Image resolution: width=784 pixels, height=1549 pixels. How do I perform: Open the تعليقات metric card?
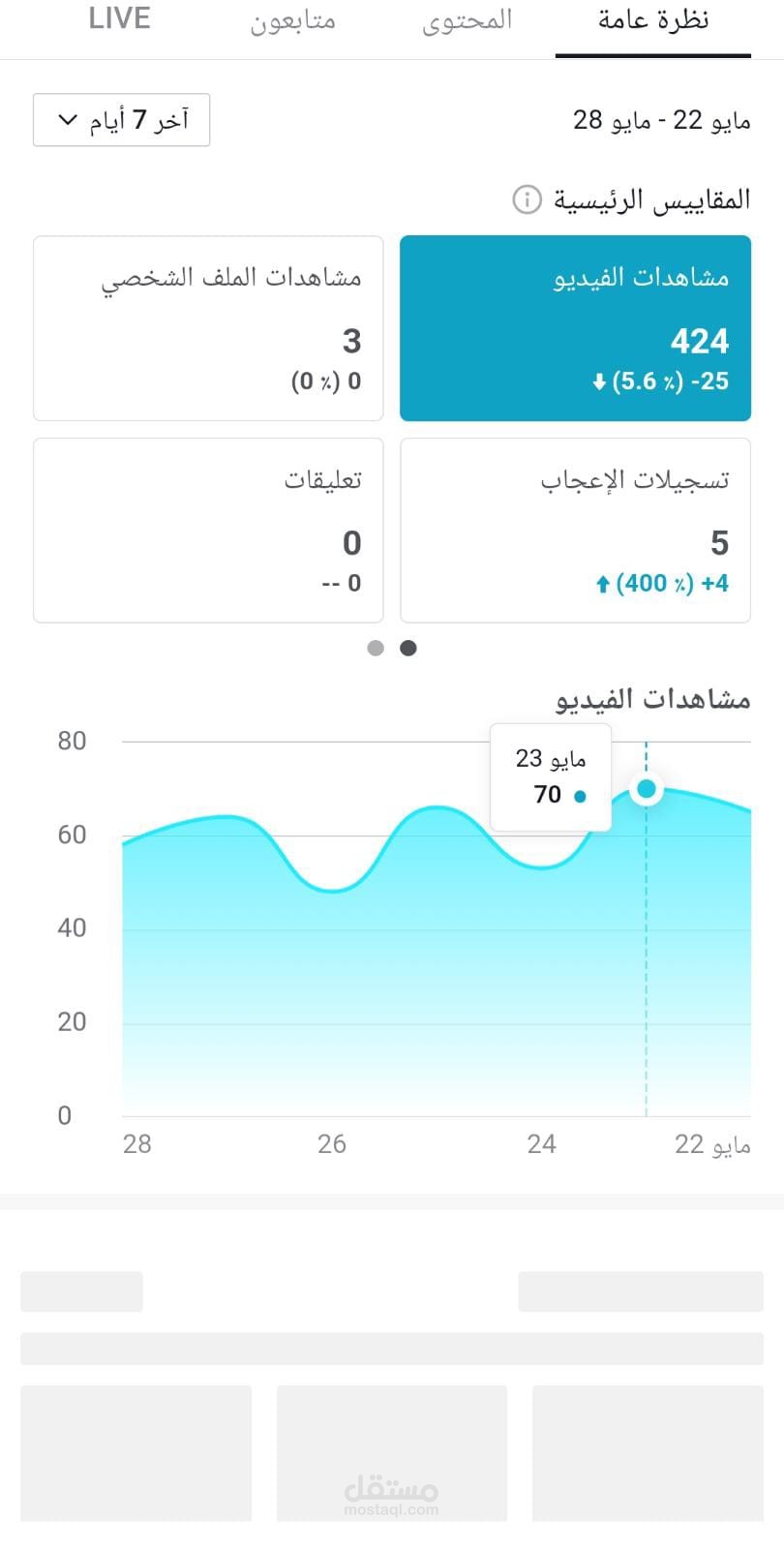pyautogui.click(x=208, y=530)
